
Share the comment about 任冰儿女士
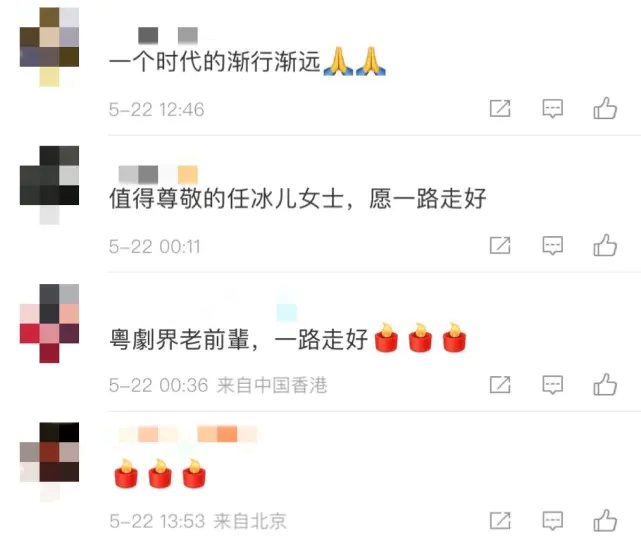click(x=500, y=245)
